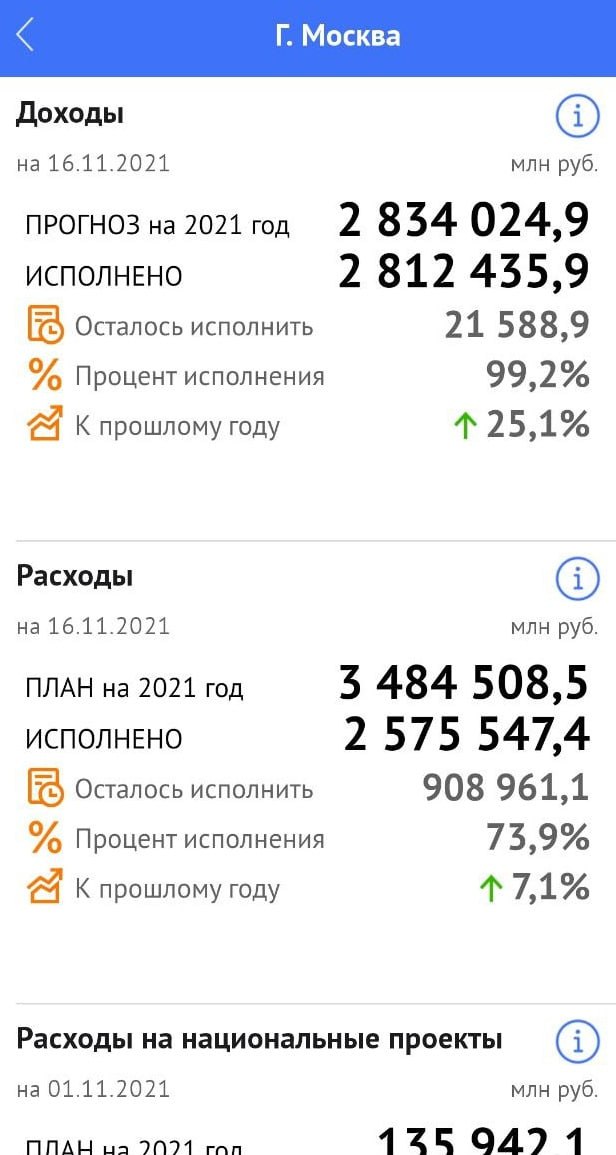Screen dimensions: 616x1155
Task: Open info icon for Доходы section
Action: [577, 117]
